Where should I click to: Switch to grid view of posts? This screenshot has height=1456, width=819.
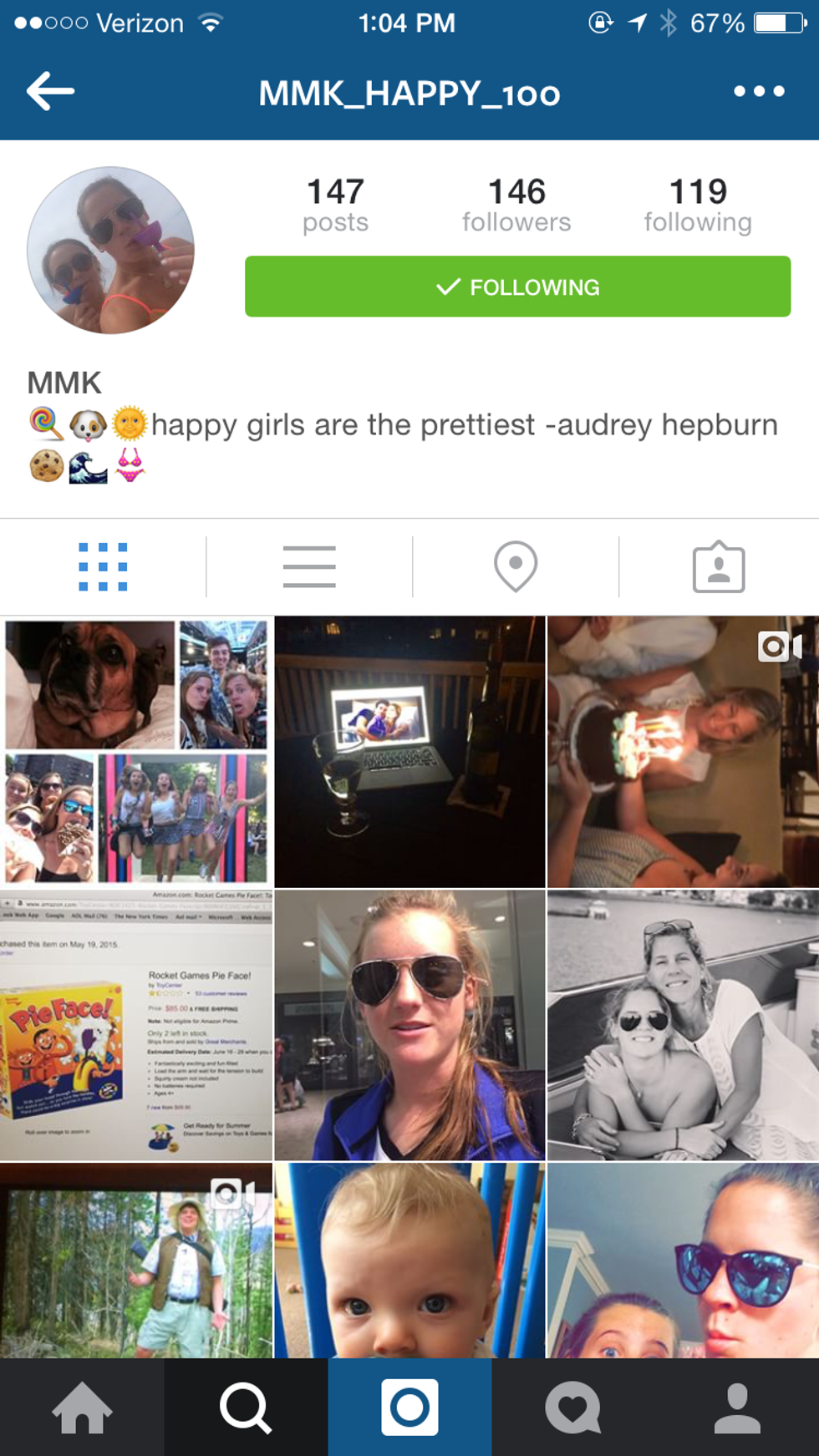pos(103,567)
